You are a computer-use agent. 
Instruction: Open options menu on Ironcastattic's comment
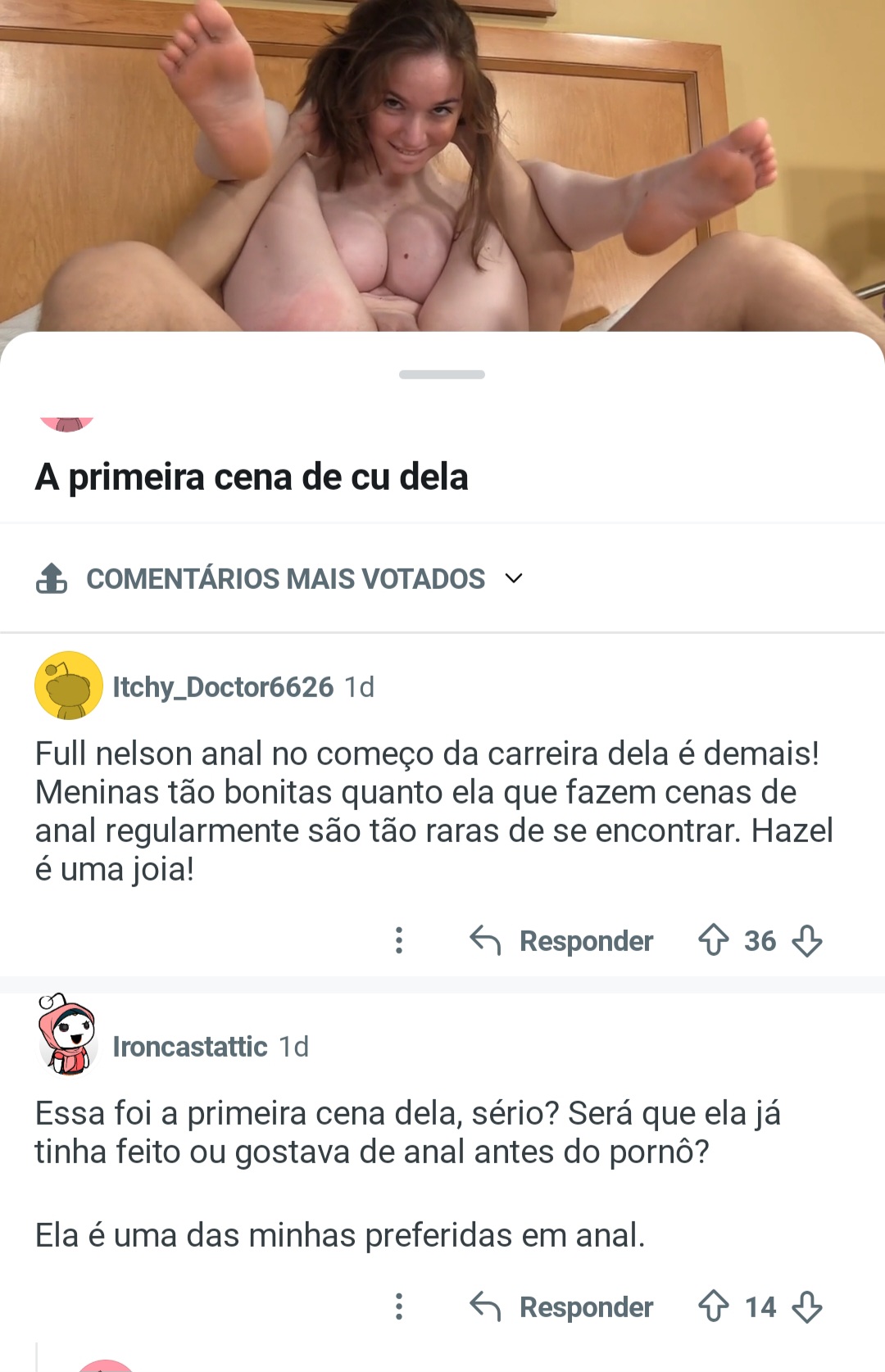pos(399,1306)
